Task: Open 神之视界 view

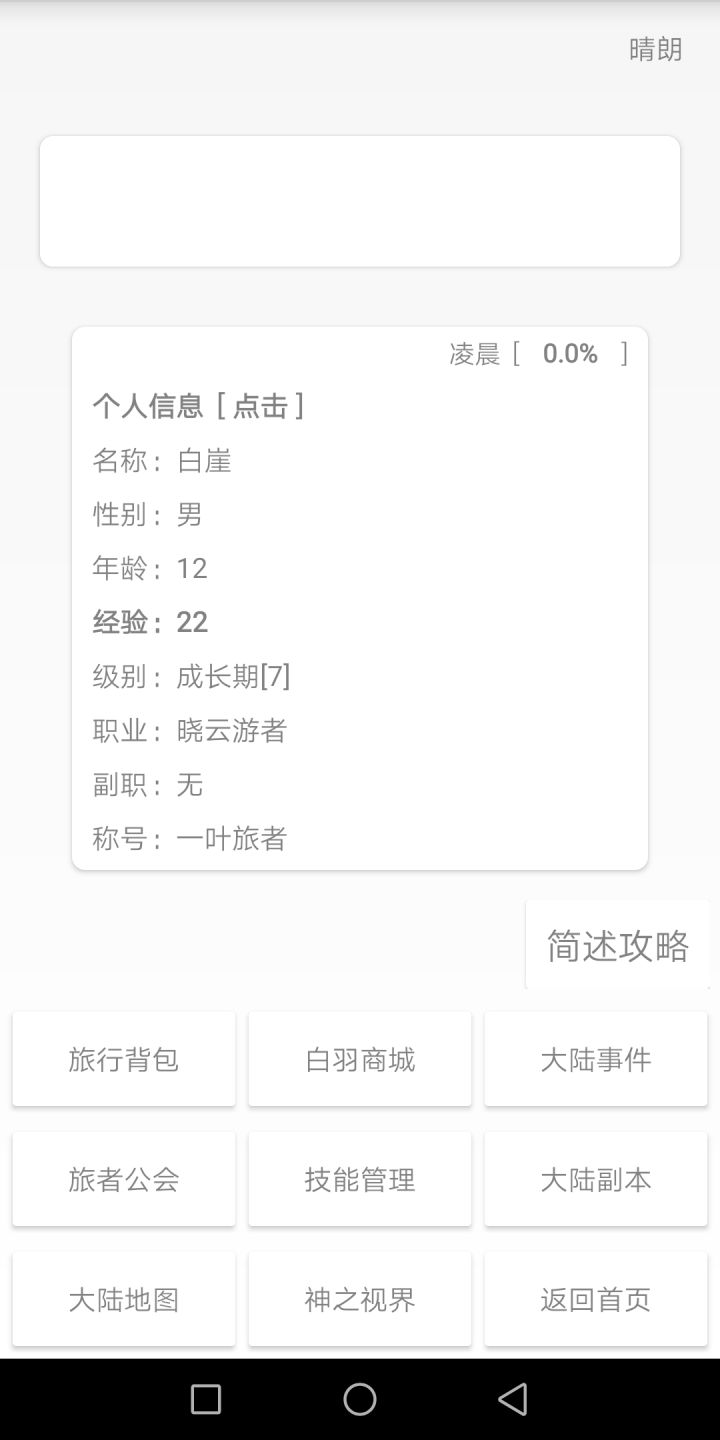Action: pyautogui.click(x=360, y=1299)
